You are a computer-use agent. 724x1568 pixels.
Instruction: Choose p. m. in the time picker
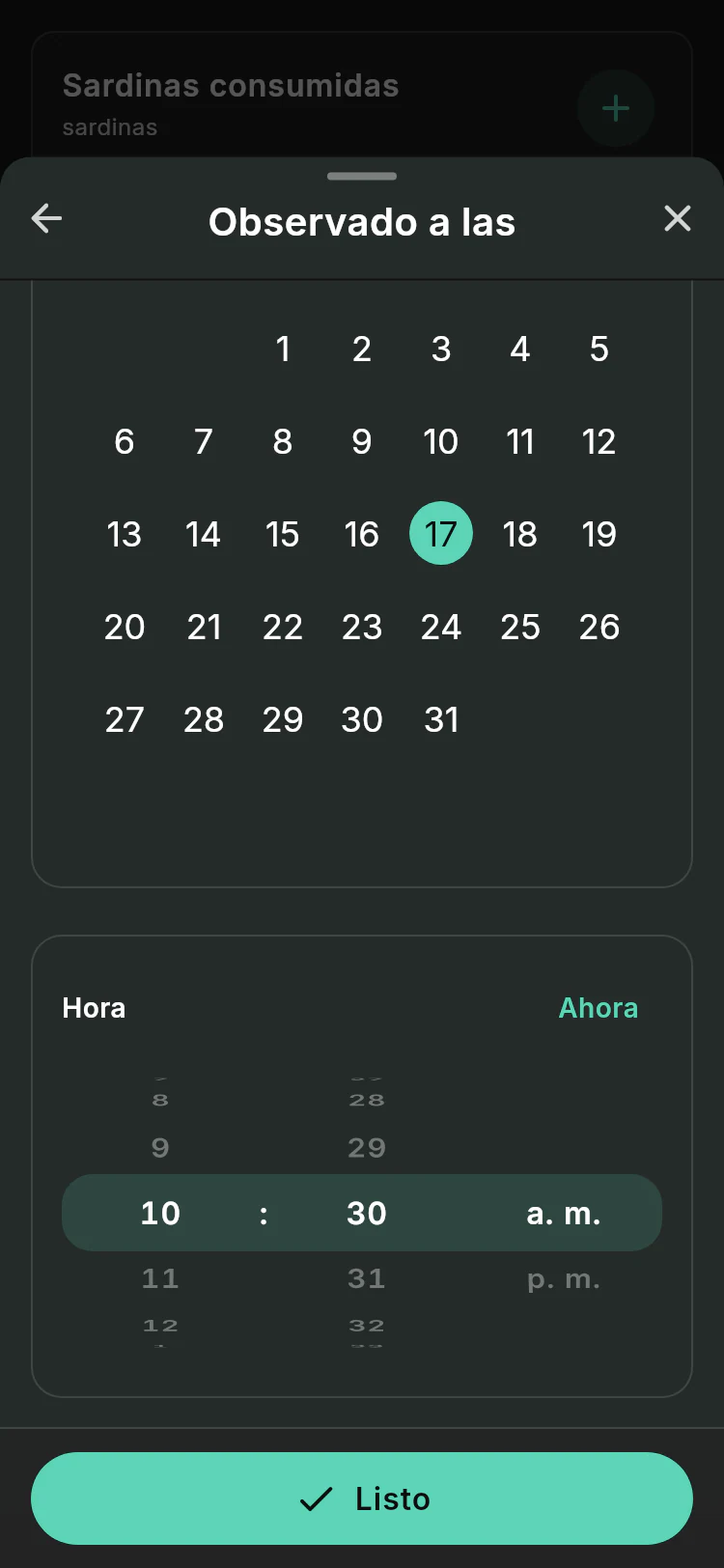pos(564,1279)
